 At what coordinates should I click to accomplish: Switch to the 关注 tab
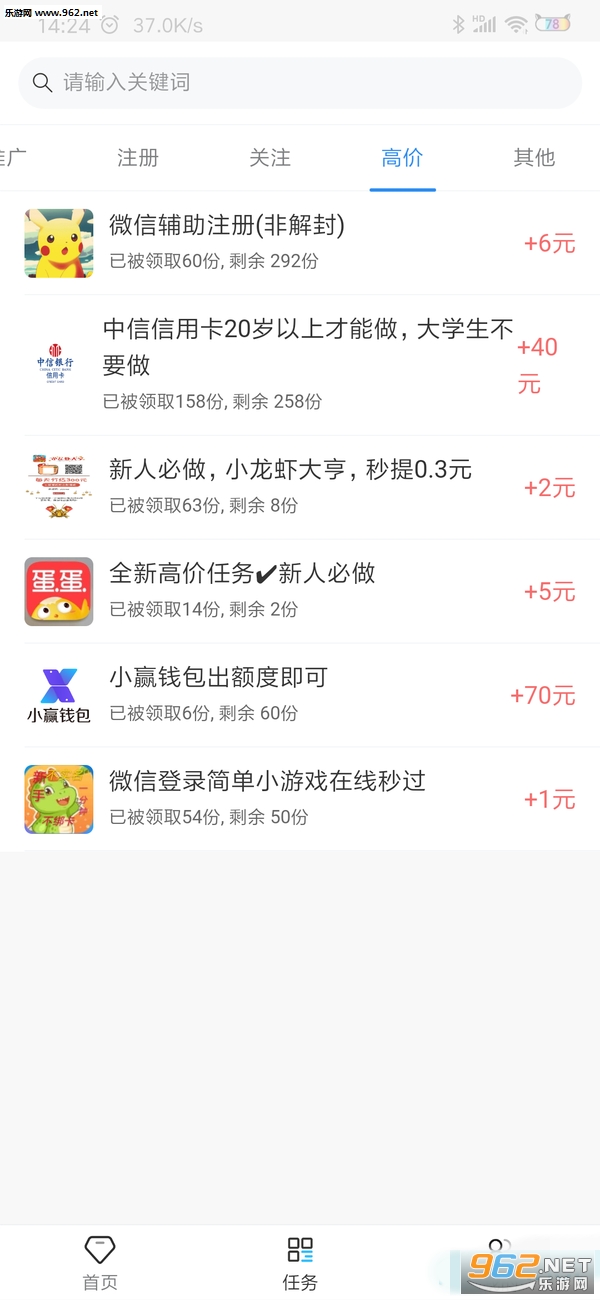(x=270, y=158)
